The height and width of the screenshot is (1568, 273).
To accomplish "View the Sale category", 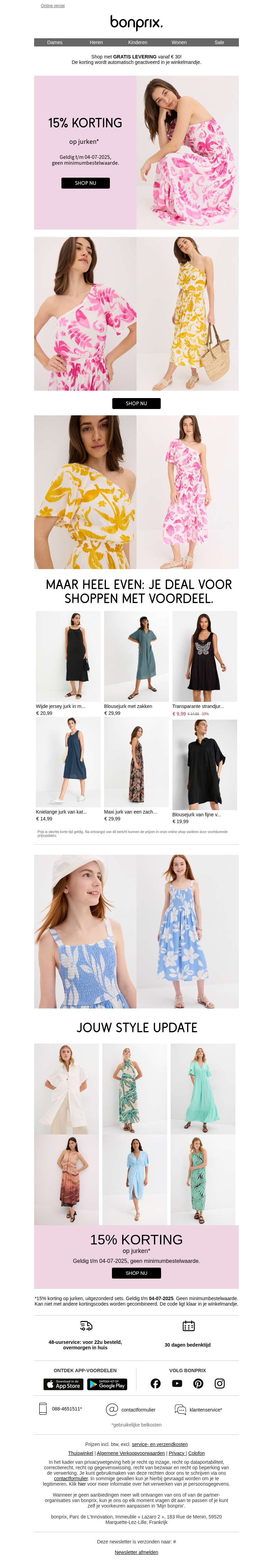I will tap(219, 43).
